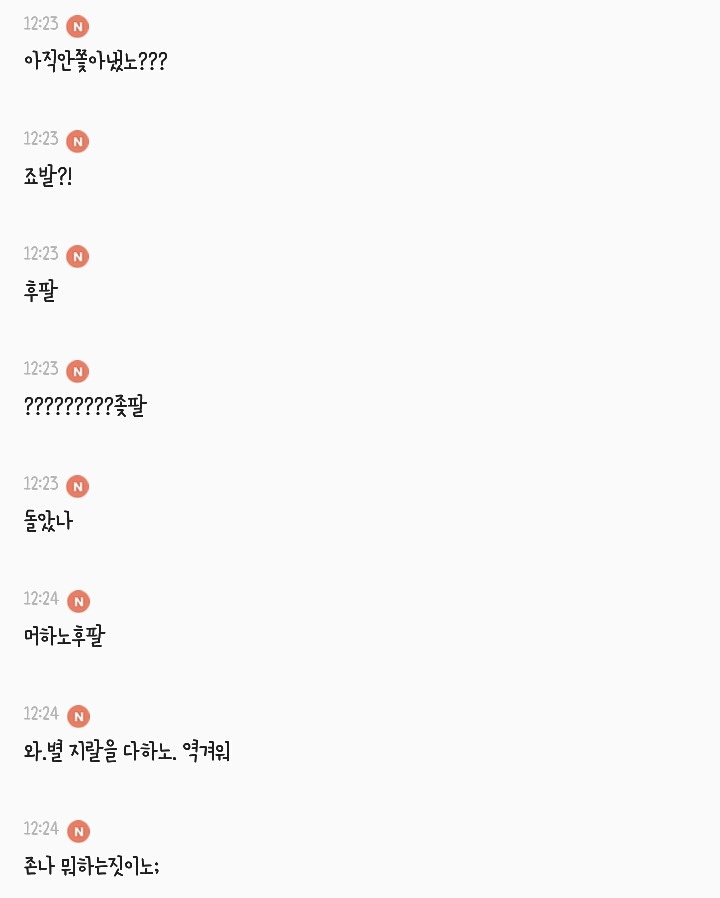
Task: Click the N badge next to "죠발?!" message
Action: click(x=77, y=141)
